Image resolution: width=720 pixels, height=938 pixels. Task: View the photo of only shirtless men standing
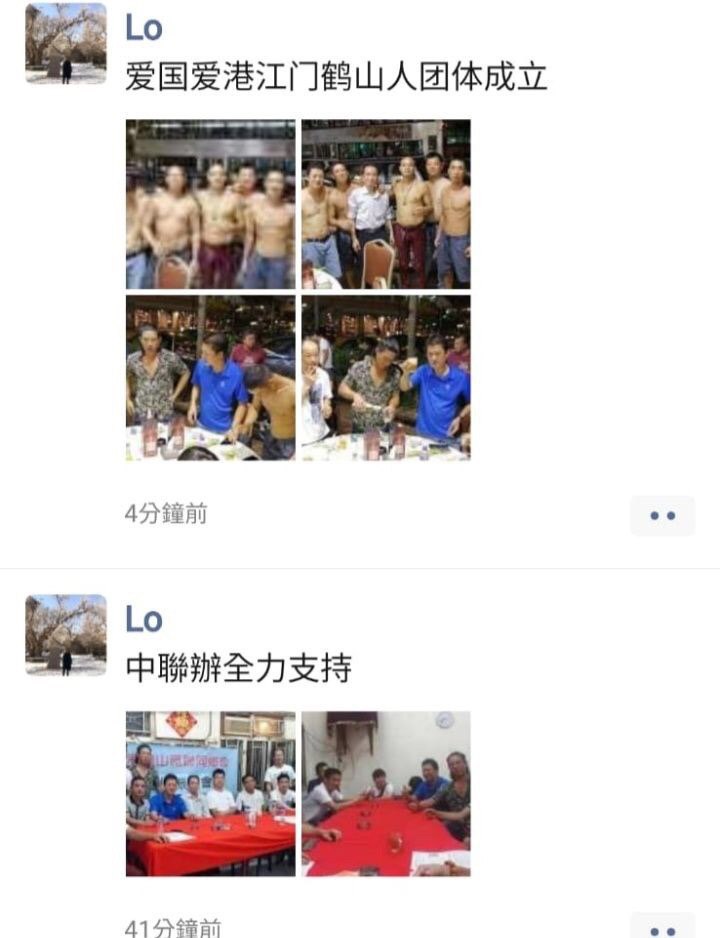pos(211,204)
